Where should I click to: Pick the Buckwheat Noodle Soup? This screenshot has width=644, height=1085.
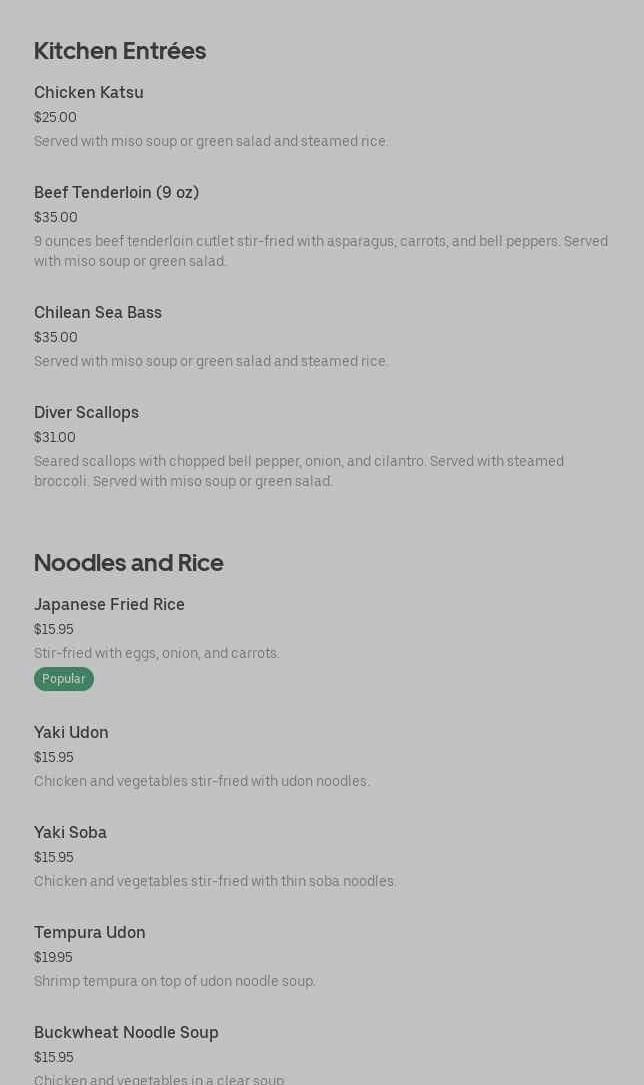coord(126,1033)
